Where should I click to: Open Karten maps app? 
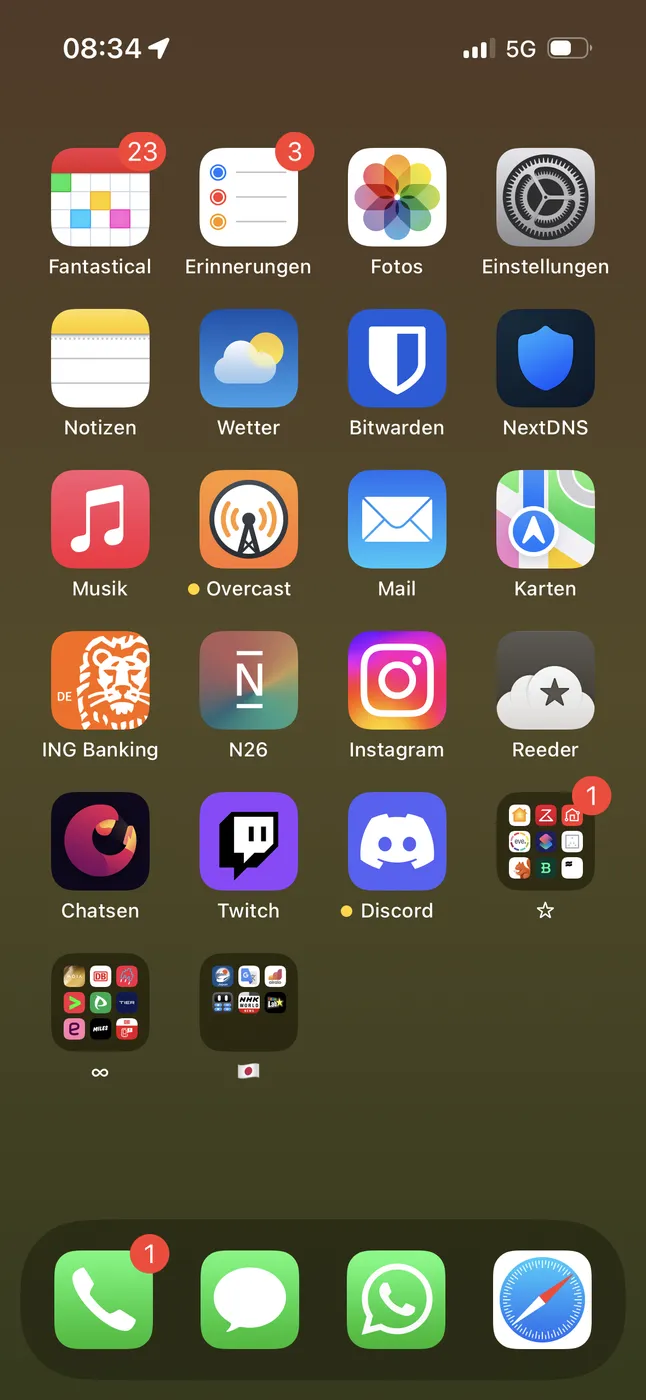point(545,520)
